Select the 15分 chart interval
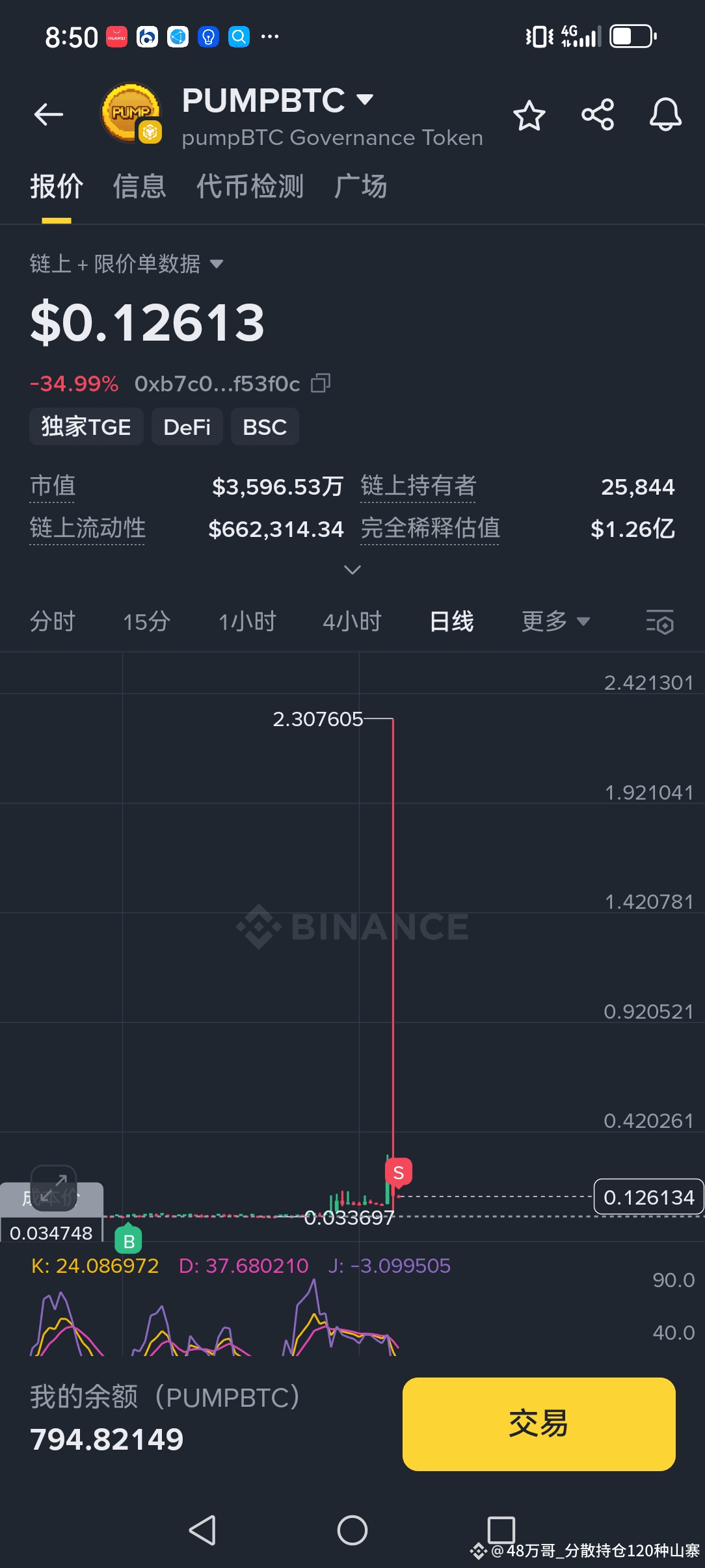This screenshot has height=1568, width=705. pyautogui.click(x=147, y=621)
